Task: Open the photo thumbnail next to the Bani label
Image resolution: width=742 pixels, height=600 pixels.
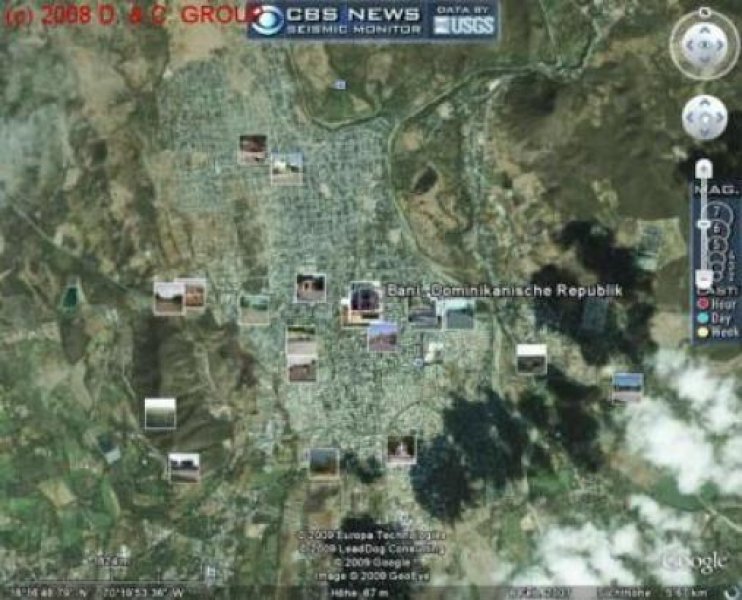Action: click(364, 298)
